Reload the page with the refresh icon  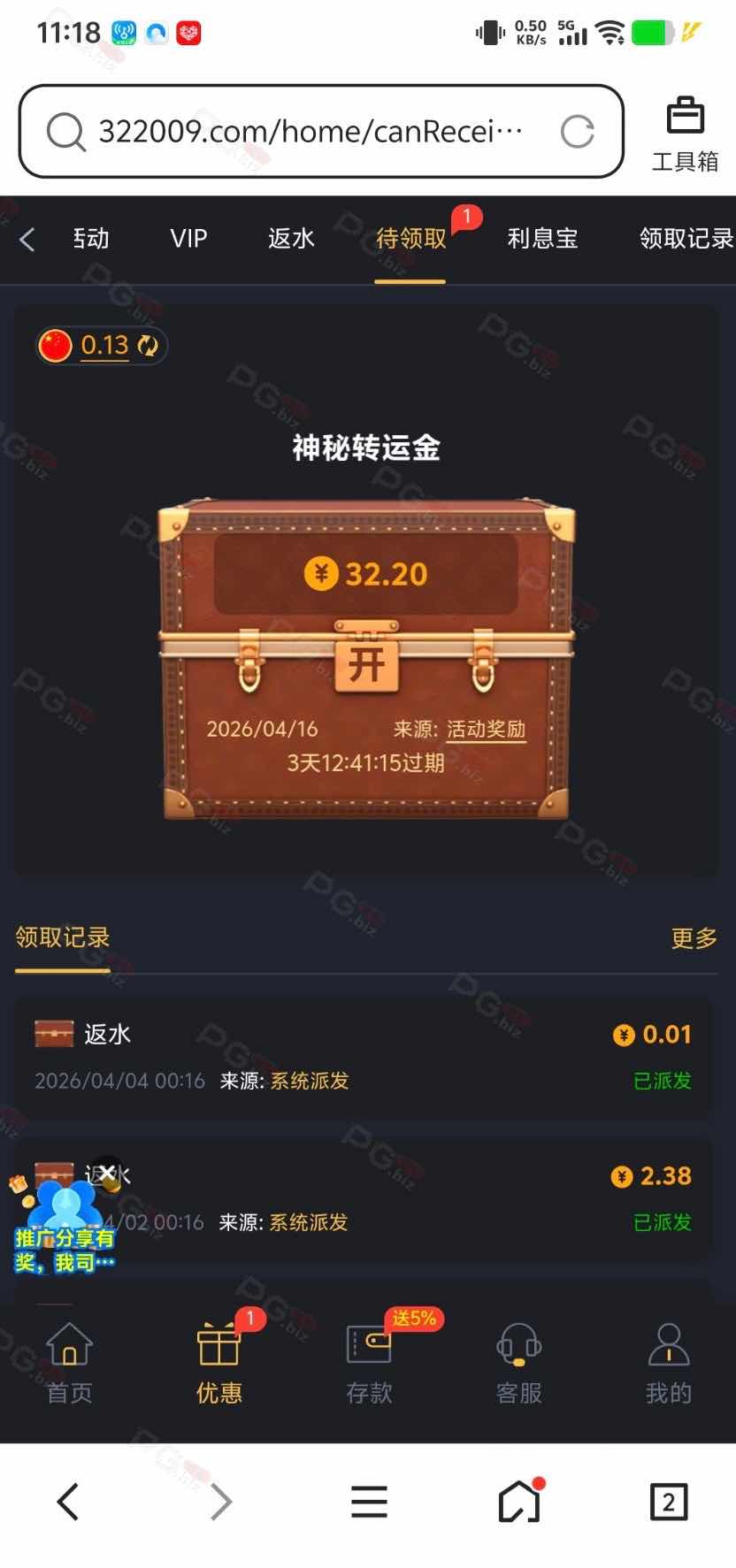[577, 132]
